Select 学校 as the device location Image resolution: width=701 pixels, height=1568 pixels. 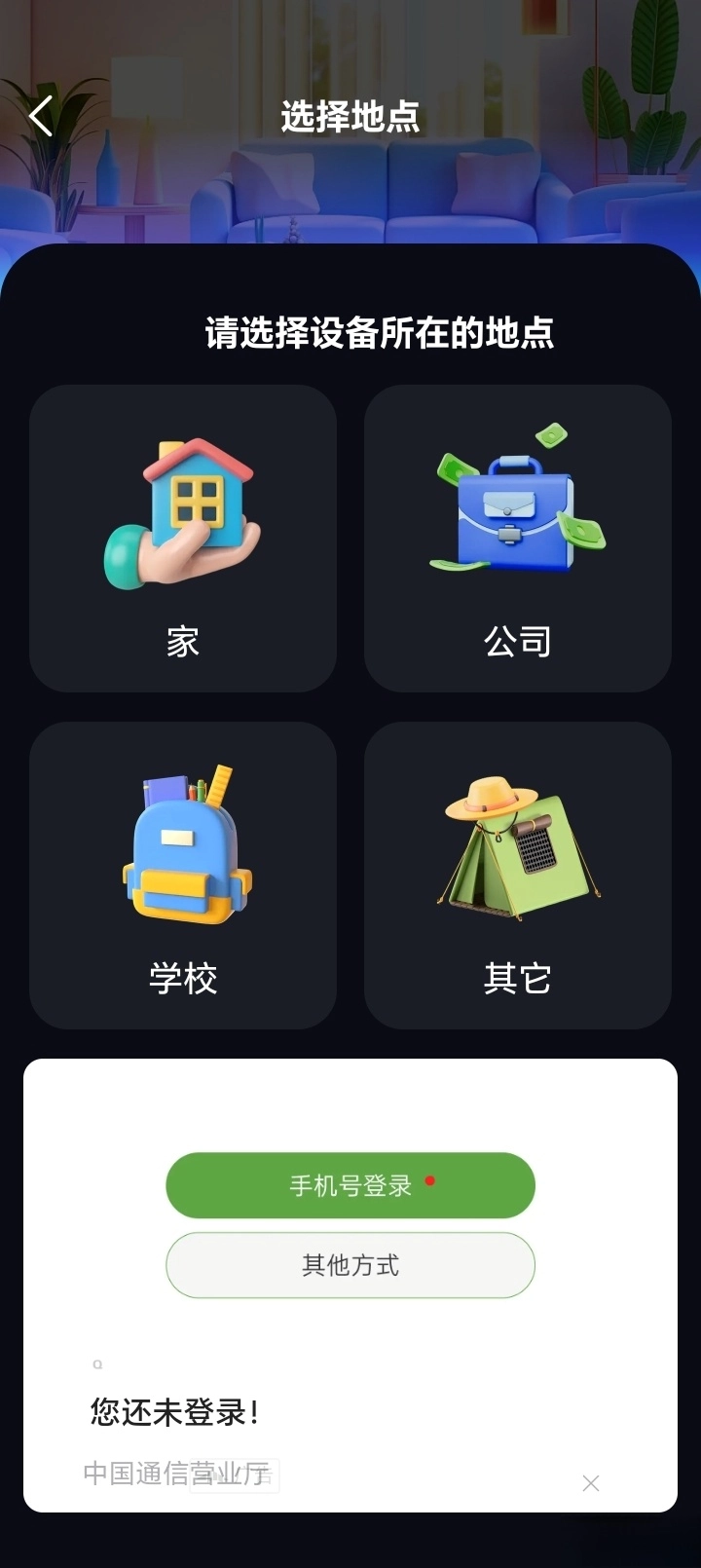pos(182,875)
